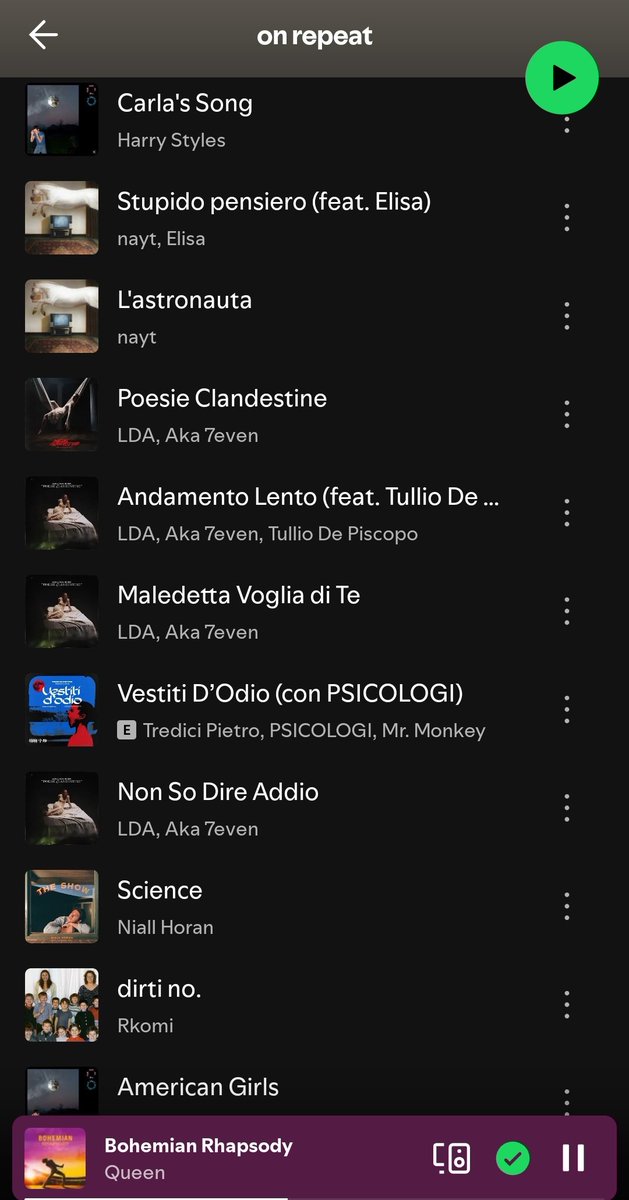
Task: Open options for dirti no. by Rkomi
Action: [566, 1005]
